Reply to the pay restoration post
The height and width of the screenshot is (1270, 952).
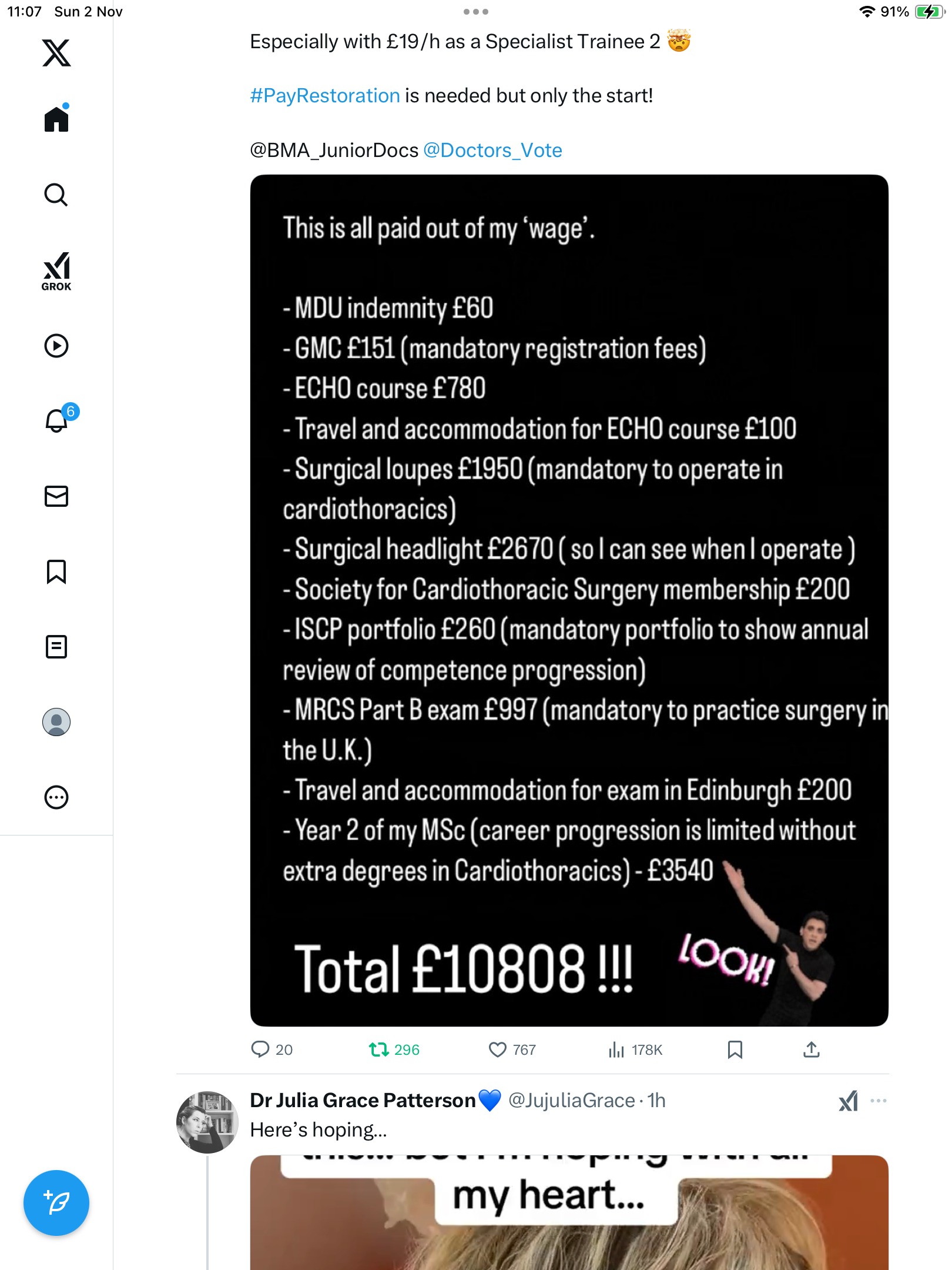tap(260, 1050)
